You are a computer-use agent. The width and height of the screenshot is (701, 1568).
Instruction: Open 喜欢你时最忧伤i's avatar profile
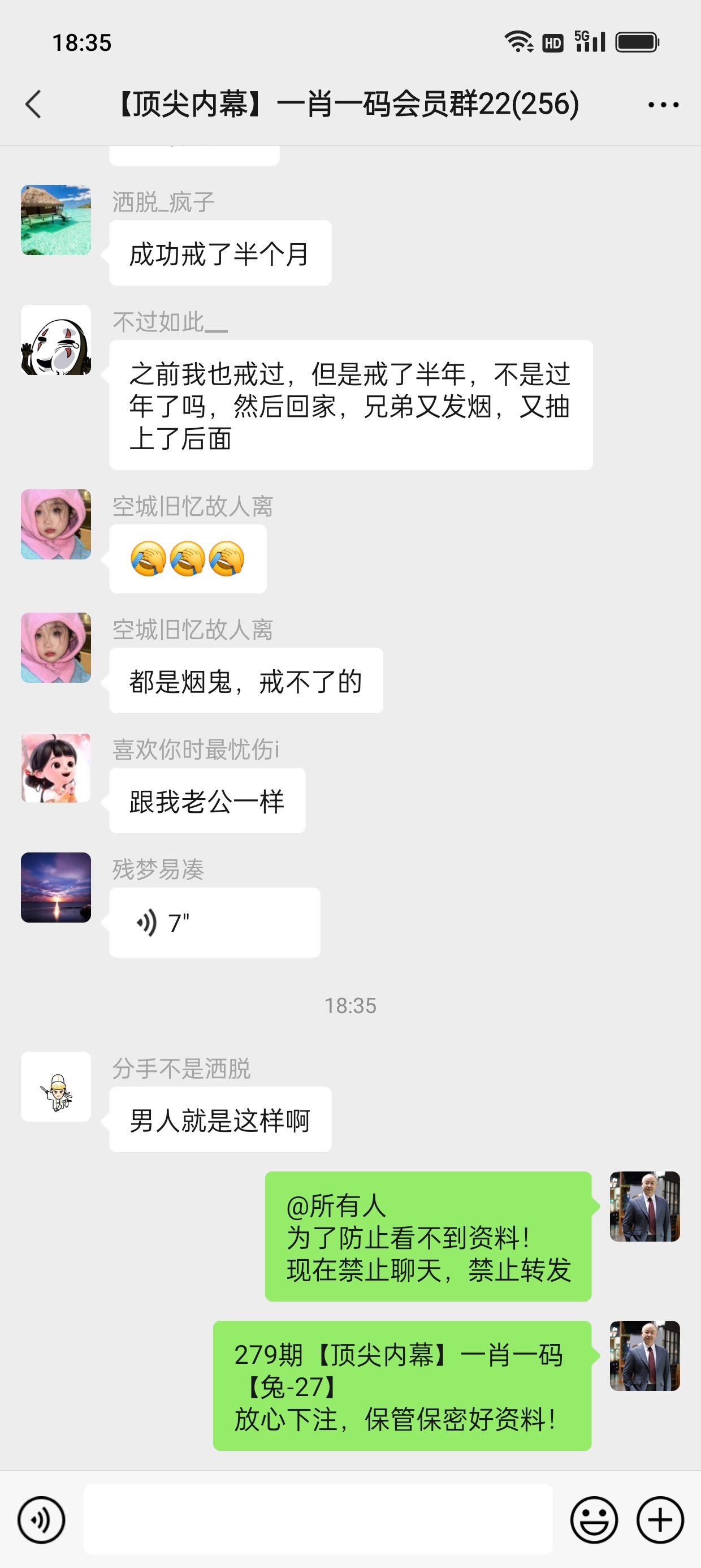[56, 768]
